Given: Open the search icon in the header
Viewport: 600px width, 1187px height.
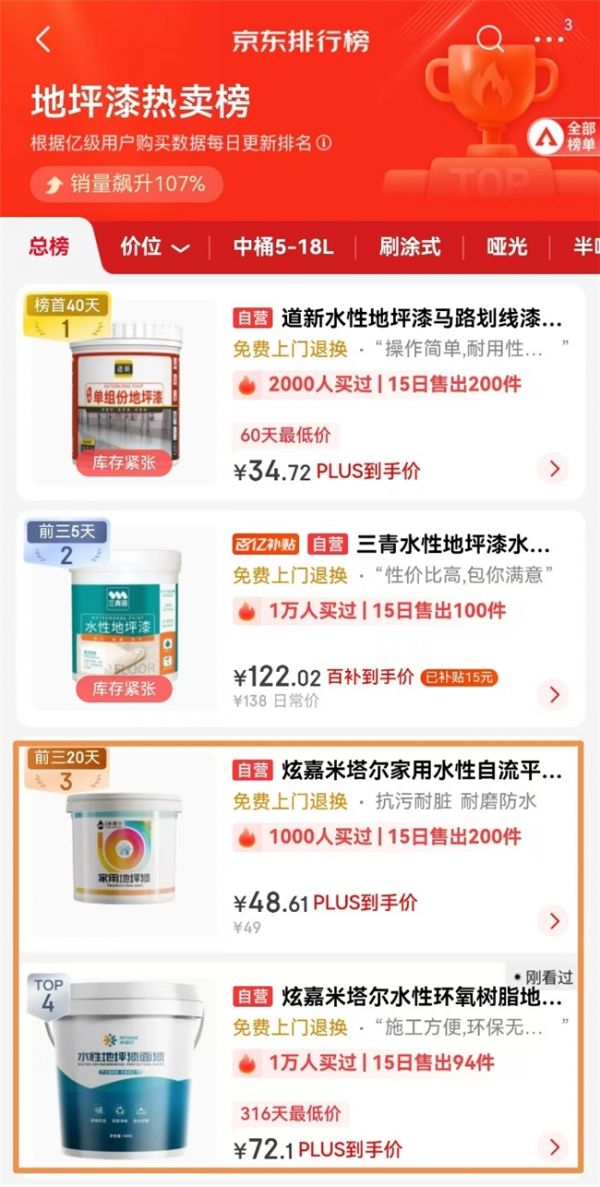Looking at the screenshot, I should (489, 39).
